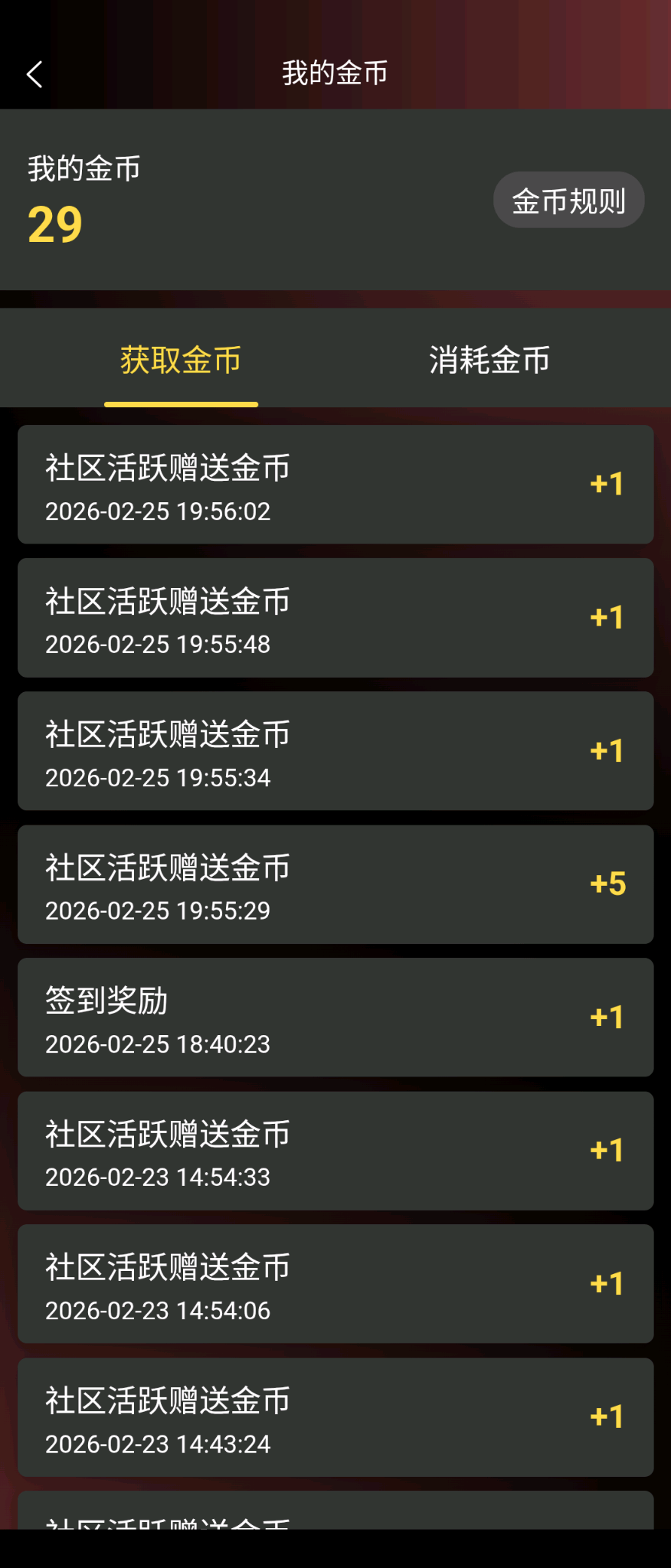Select the 获取金币 tab

pos(181,360)
